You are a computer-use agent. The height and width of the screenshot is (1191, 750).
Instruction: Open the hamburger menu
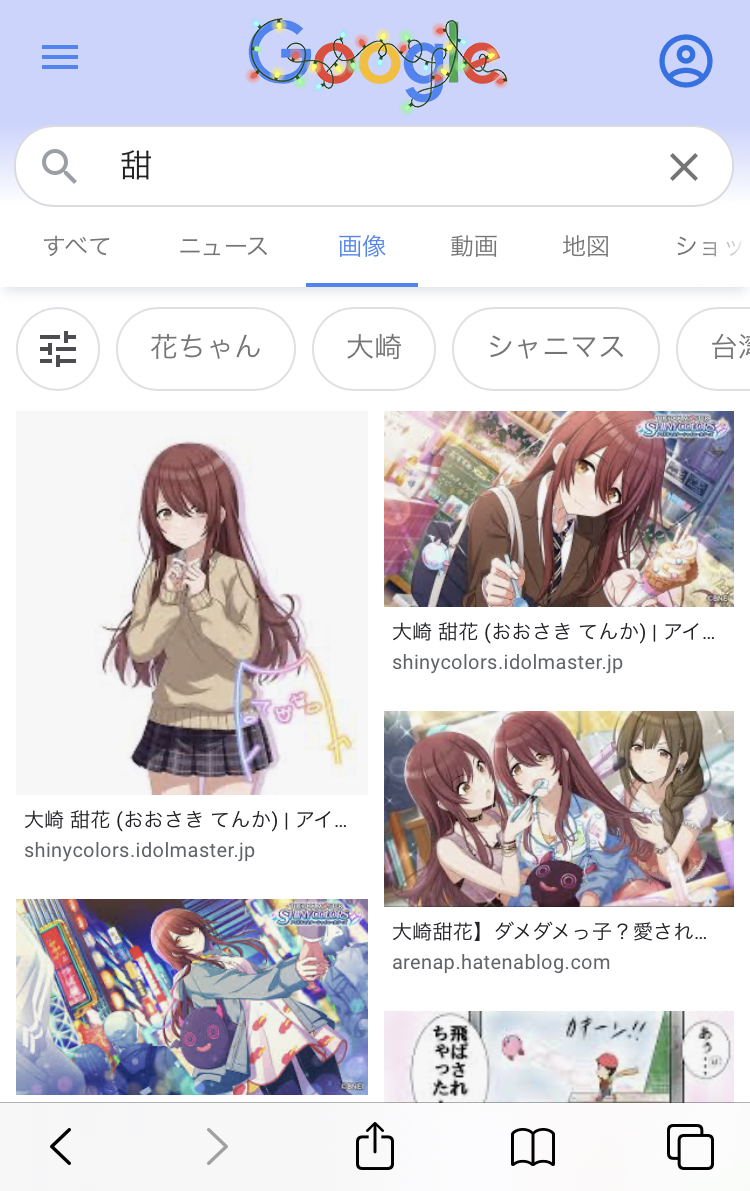coord(60,59)
